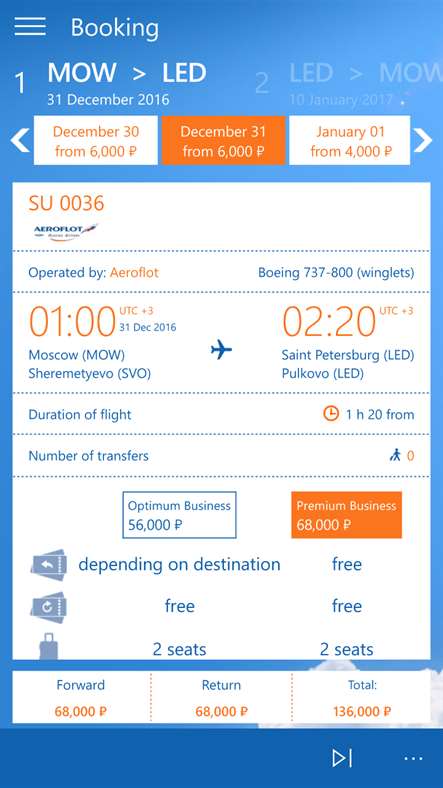443x788 pixels.
Task: Select the December 31 date tab
Action: (224, 141)
